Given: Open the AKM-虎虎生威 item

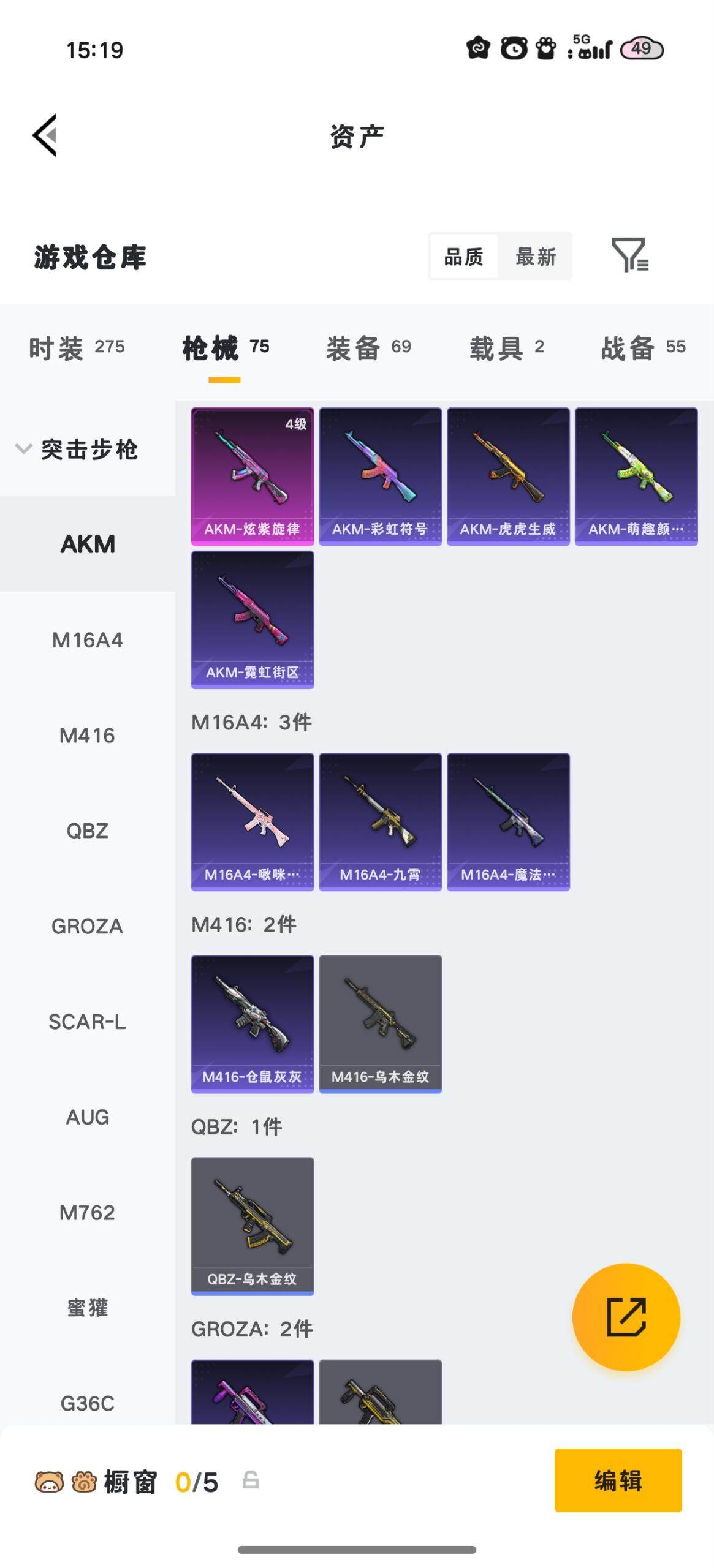Looking at the screenshot, I should point(509,476).
